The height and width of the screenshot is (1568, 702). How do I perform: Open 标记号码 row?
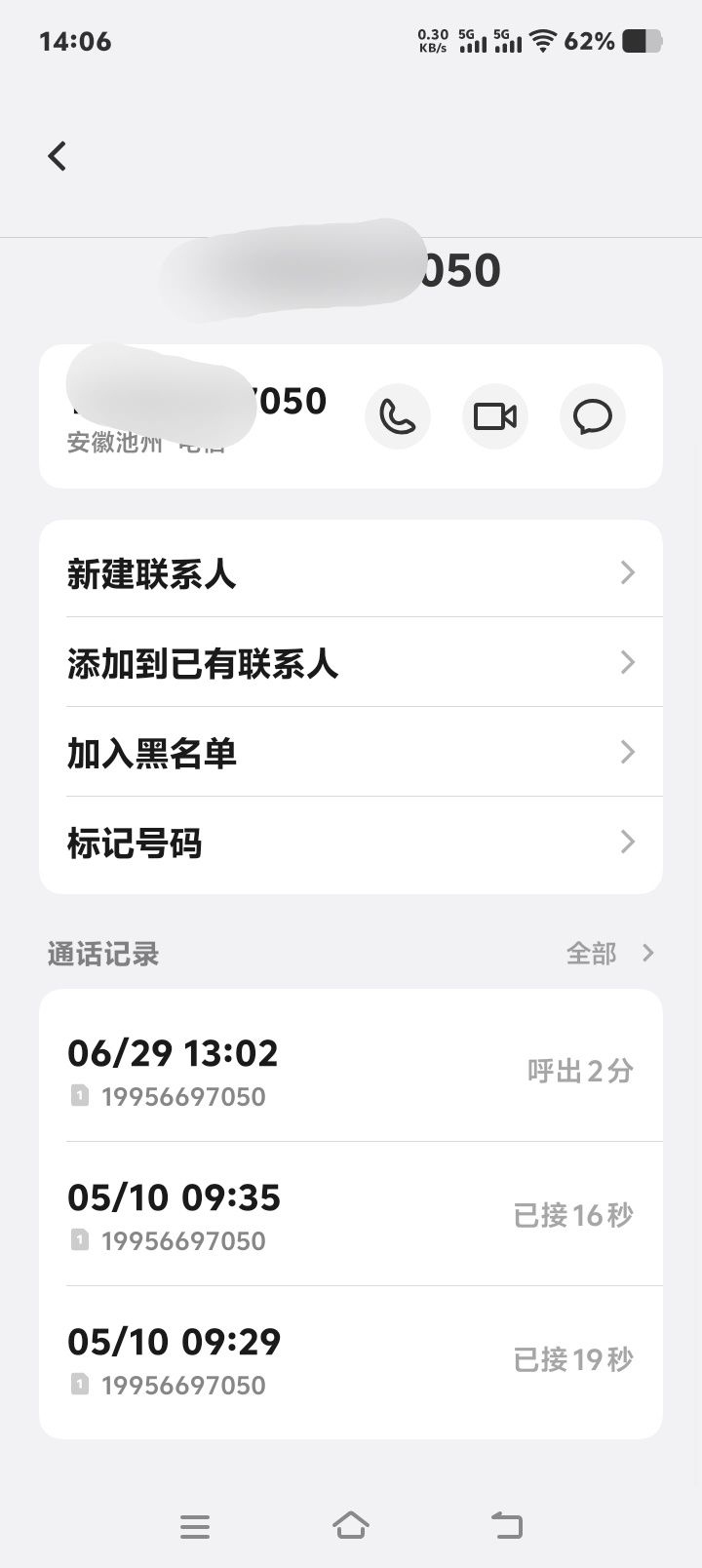[351, 842]
